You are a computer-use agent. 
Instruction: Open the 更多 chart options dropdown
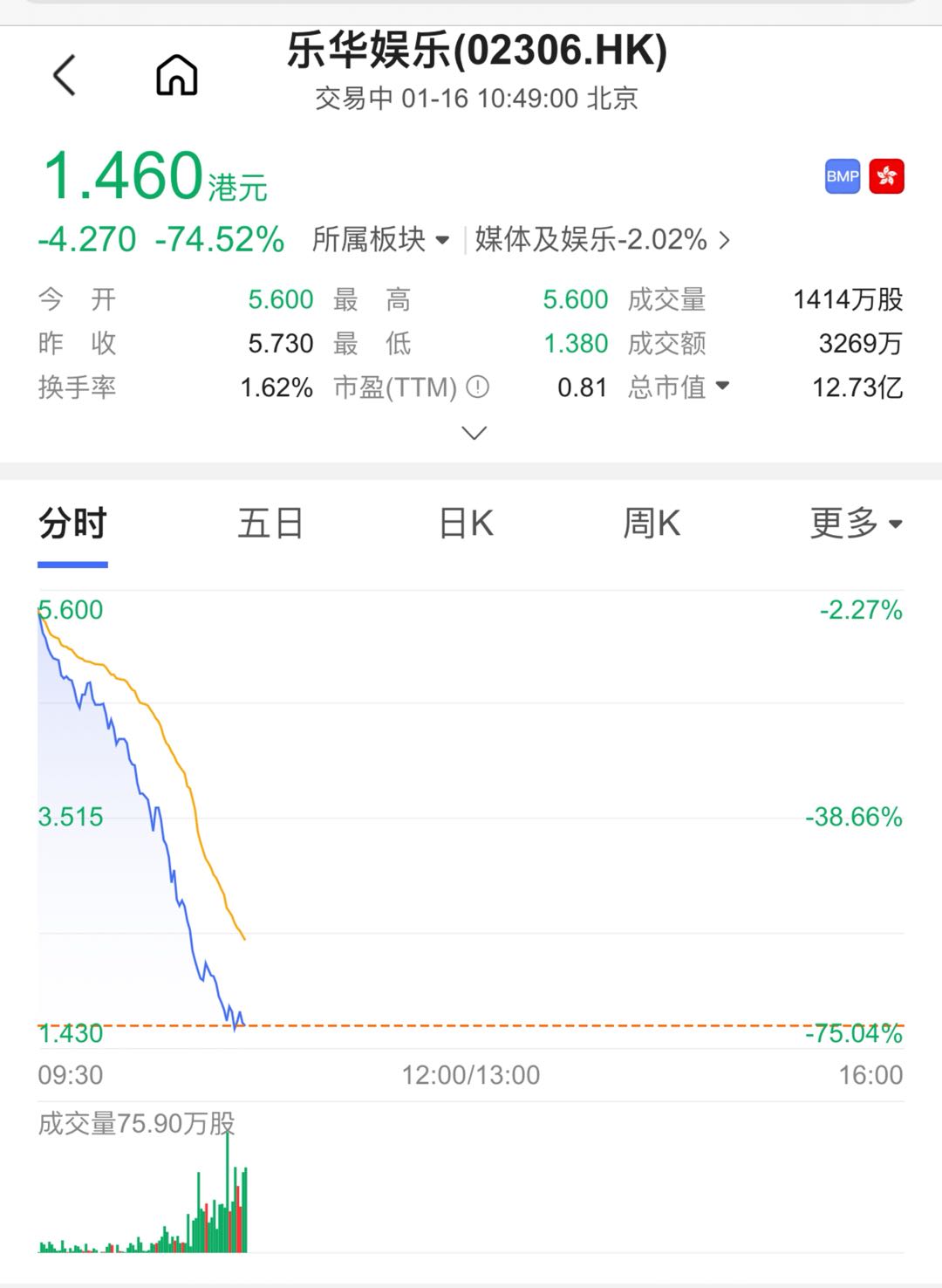tap(855, 524)
